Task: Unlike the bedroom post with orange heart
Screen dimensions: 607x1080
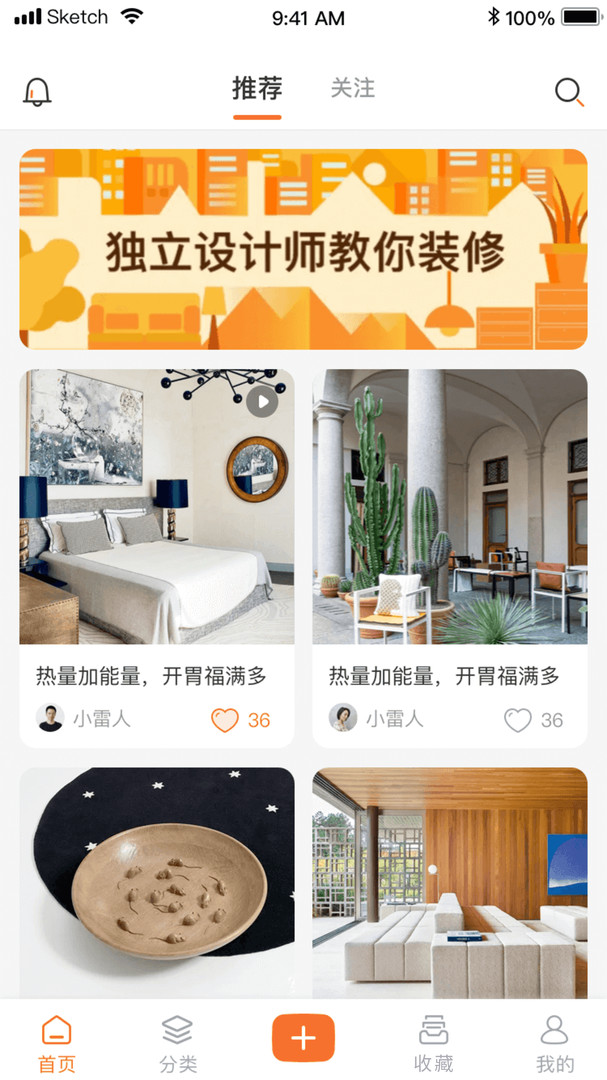Action: click(225, 720)
